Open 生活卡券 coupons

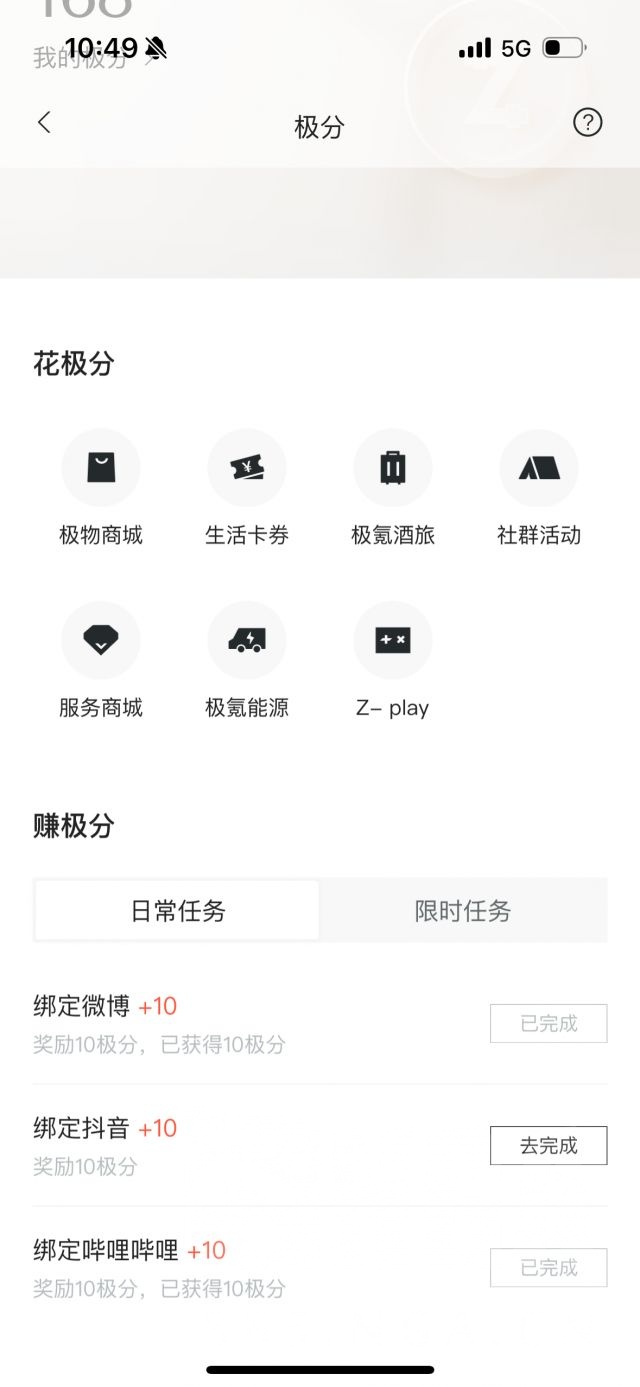point(247,489)
